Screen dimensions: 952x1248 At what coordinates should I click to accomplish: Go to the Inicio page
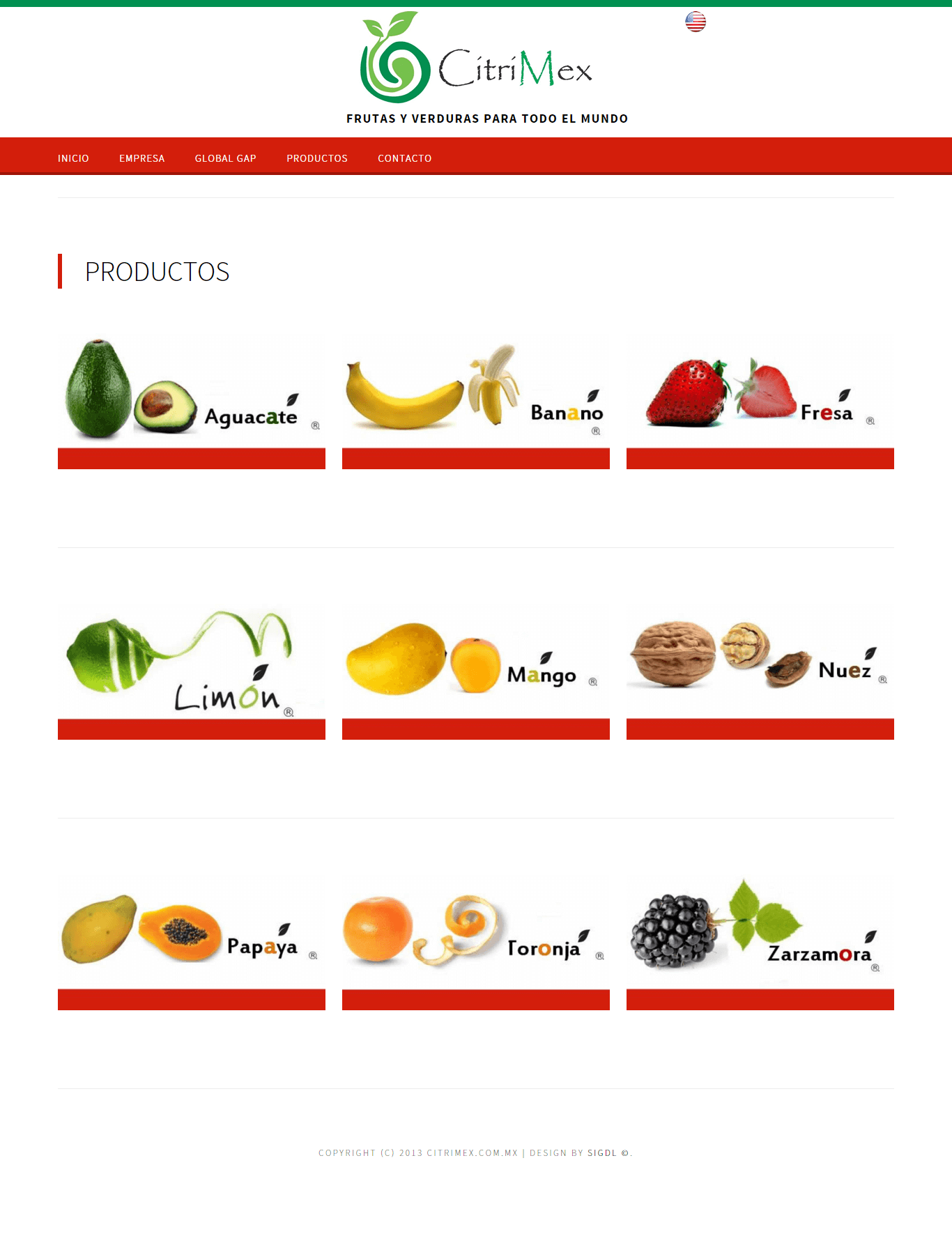pos(73,158)
